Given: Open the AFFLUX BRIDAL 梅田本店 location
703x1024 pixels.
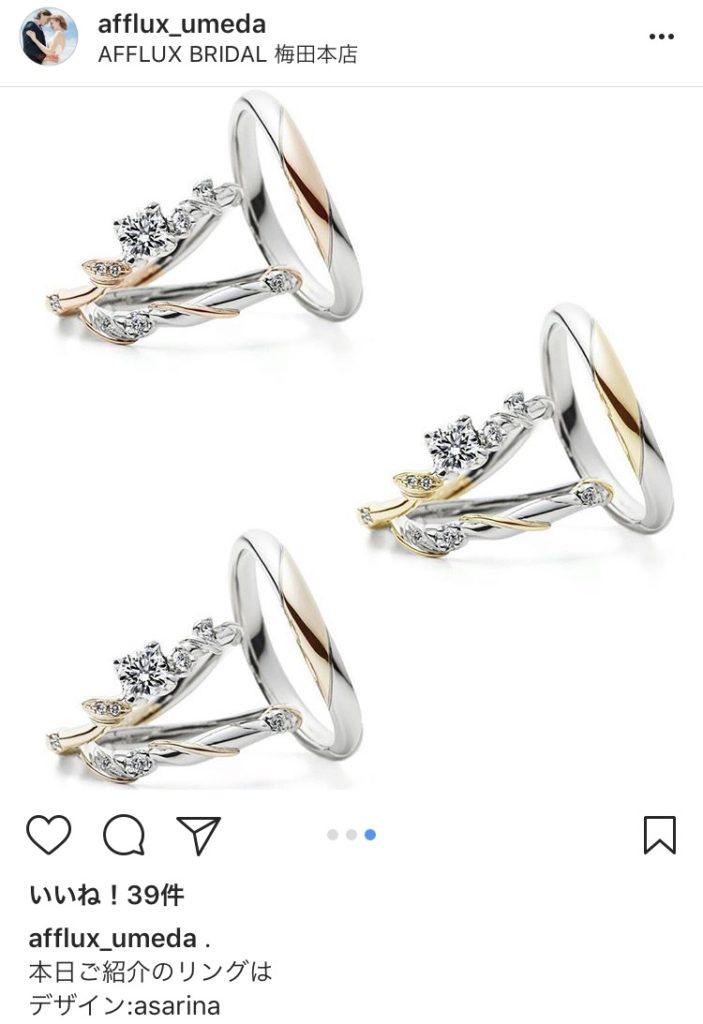Looking at the screenshot, I should coord(227,55).
